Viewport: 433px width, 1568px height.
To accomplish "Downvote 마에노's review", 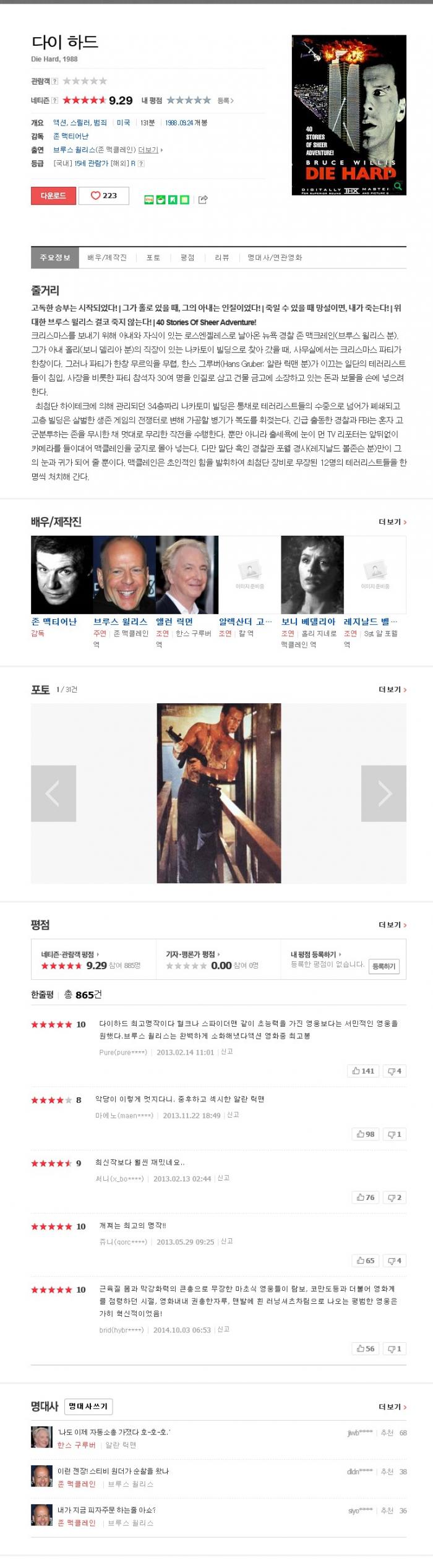I will point(394,1134).
